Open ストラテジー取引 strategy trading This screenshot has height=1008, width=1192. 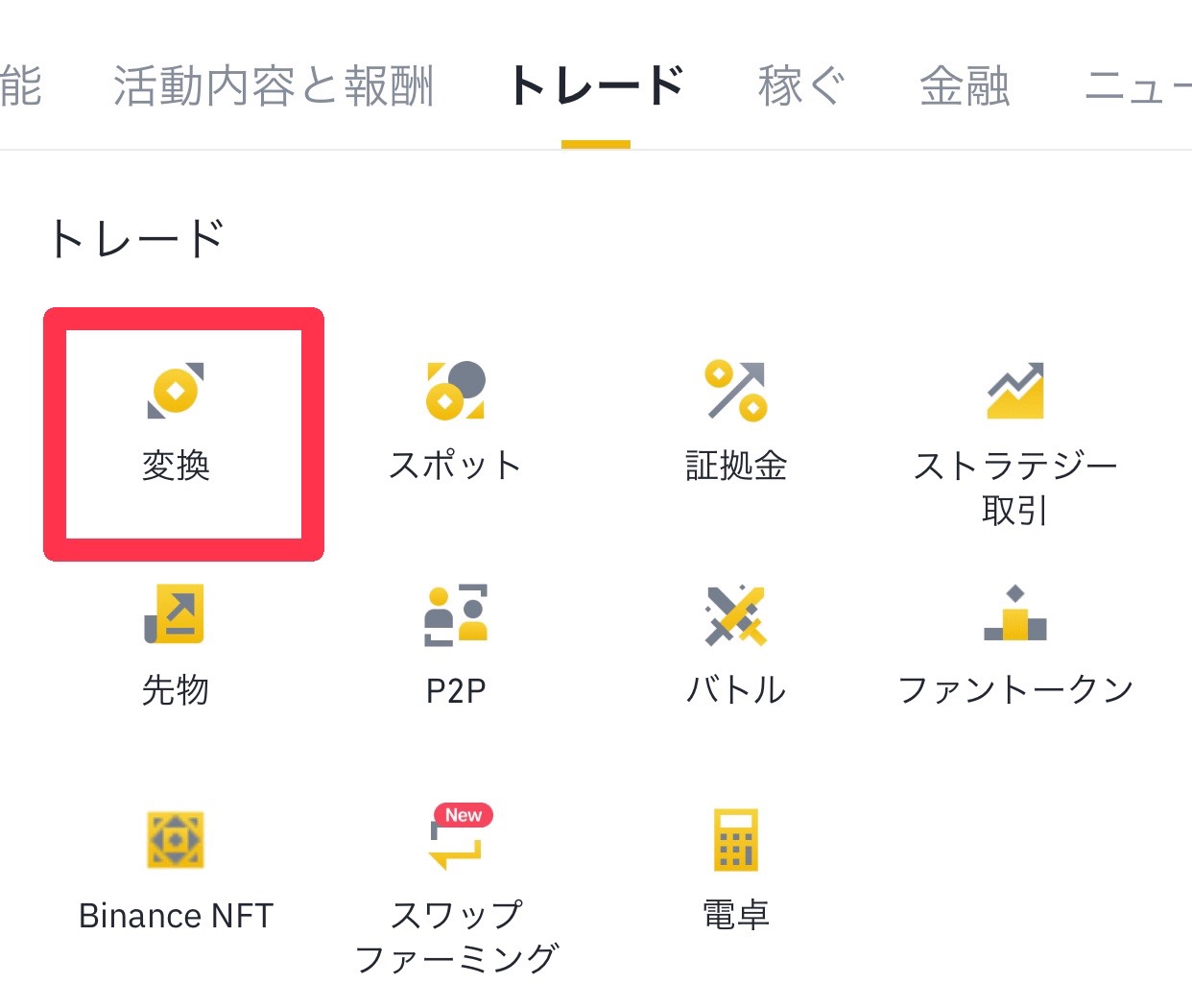pos(1015,442)
